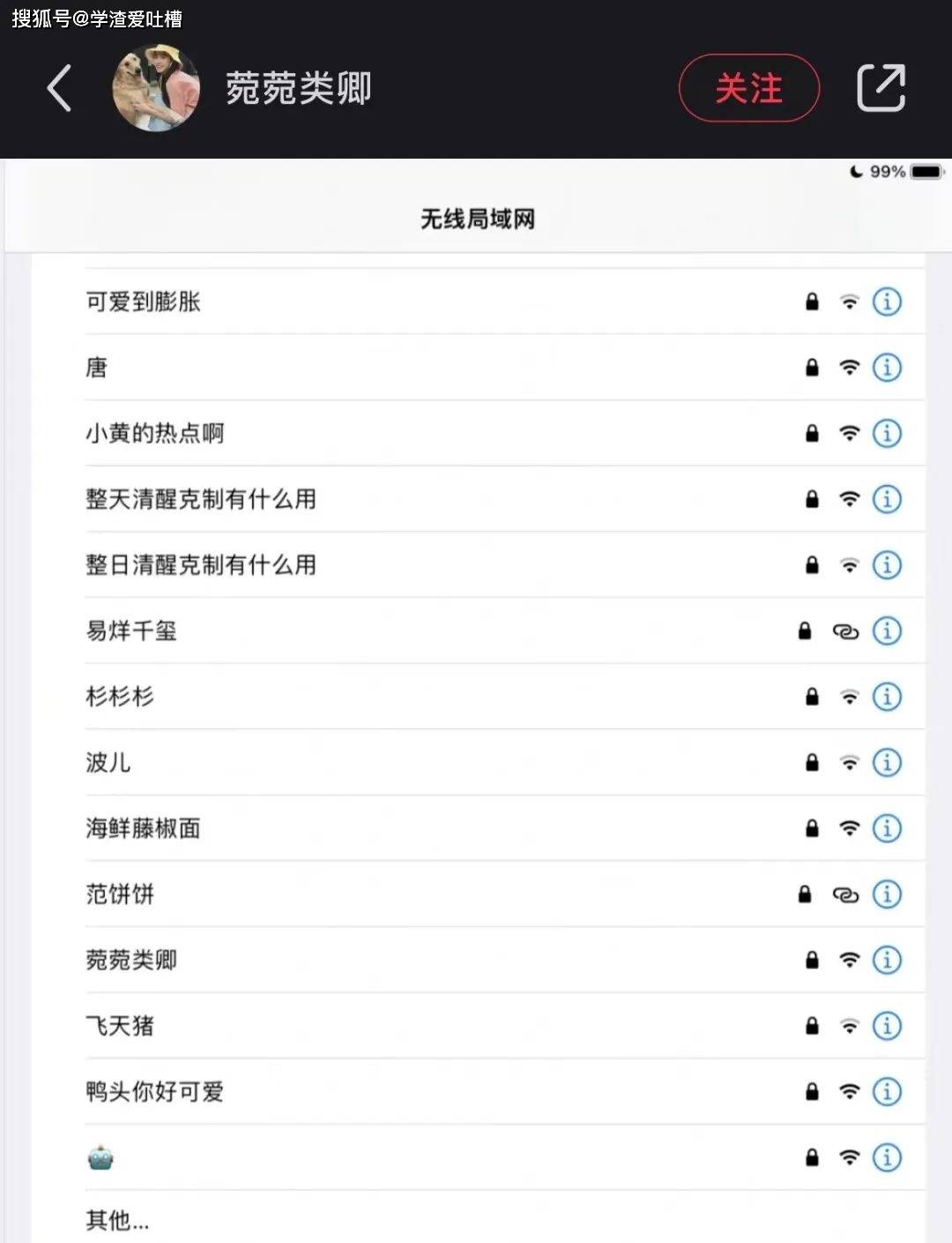View info for 鸭头你好可爱

pos(887,1091)
